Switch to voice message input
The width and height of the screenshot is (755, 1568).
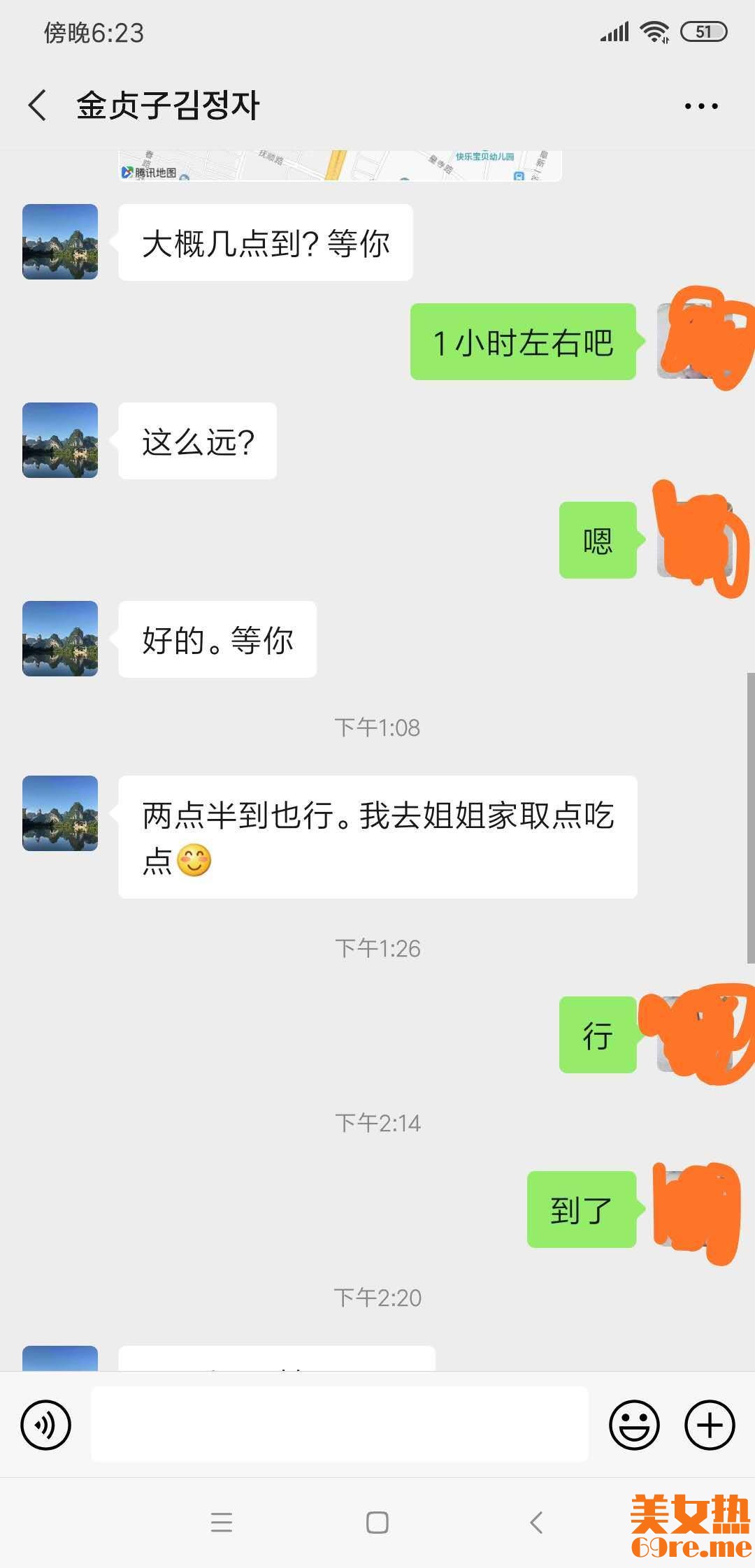coord(46,1425)
